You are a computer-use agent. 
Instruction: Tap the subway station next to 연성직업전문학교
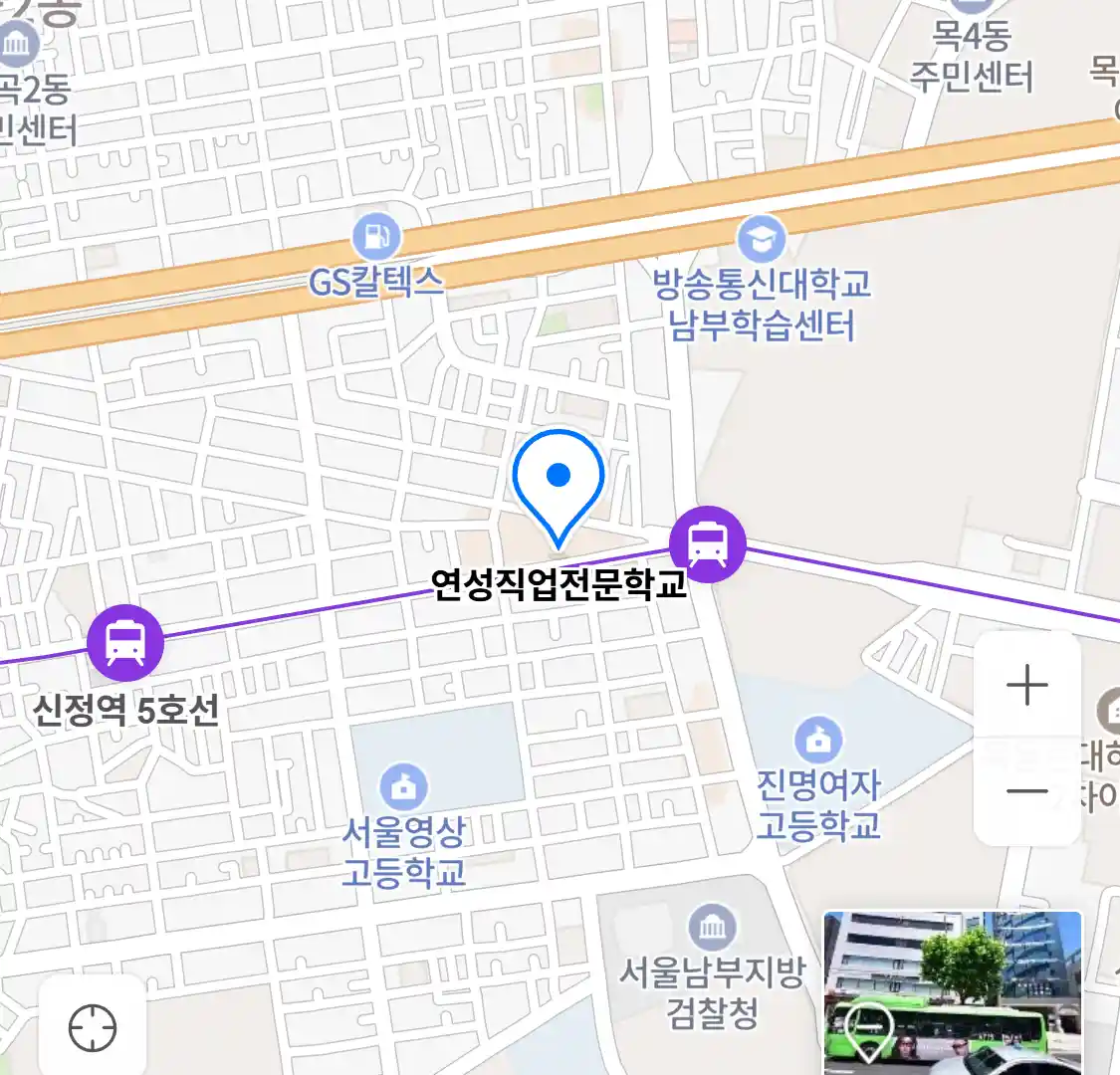707,543
